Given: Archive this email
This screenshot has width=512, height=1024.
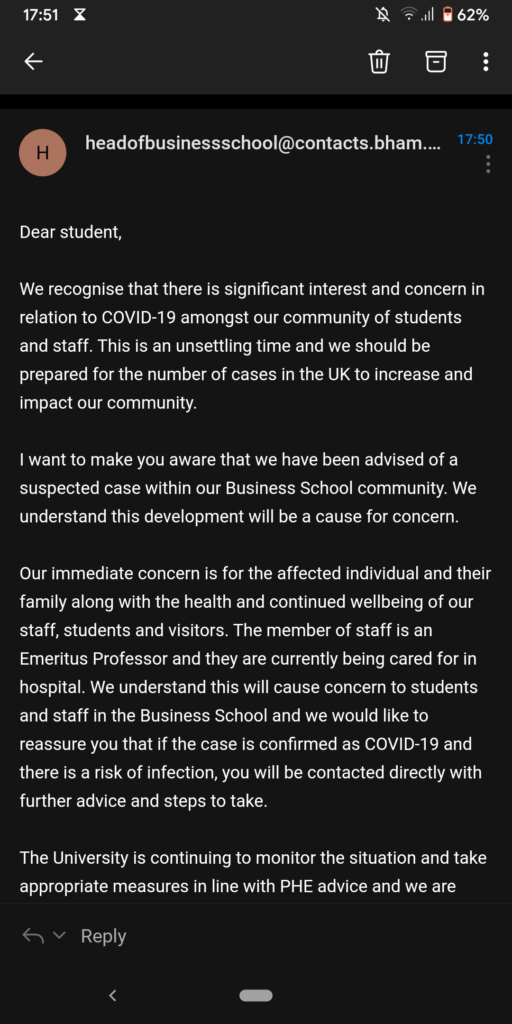Looking at the screenshot, I should [x=436, y=61].
